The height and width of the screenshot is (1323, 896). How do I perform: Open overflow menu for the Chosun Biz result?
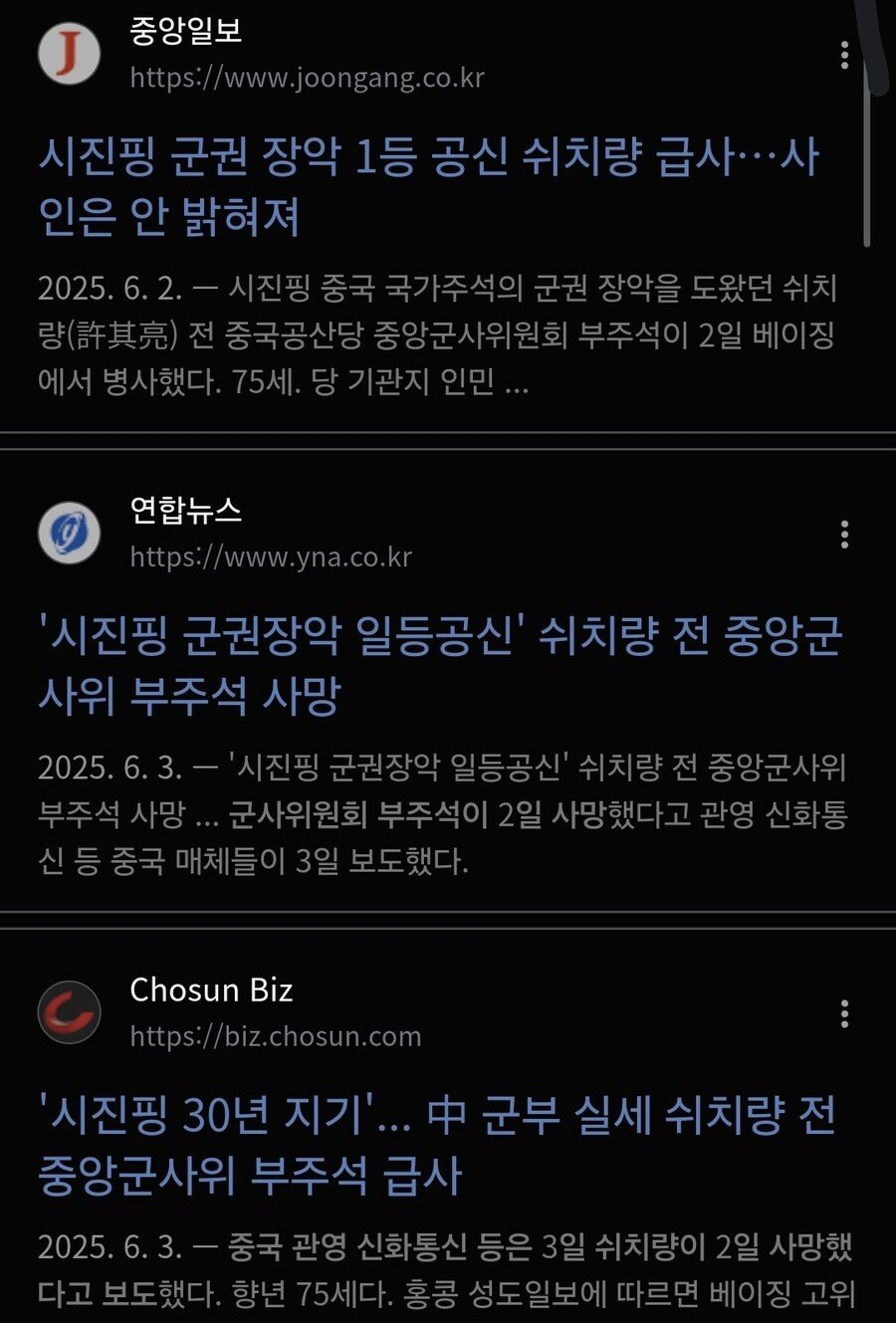click(844, 1014)
